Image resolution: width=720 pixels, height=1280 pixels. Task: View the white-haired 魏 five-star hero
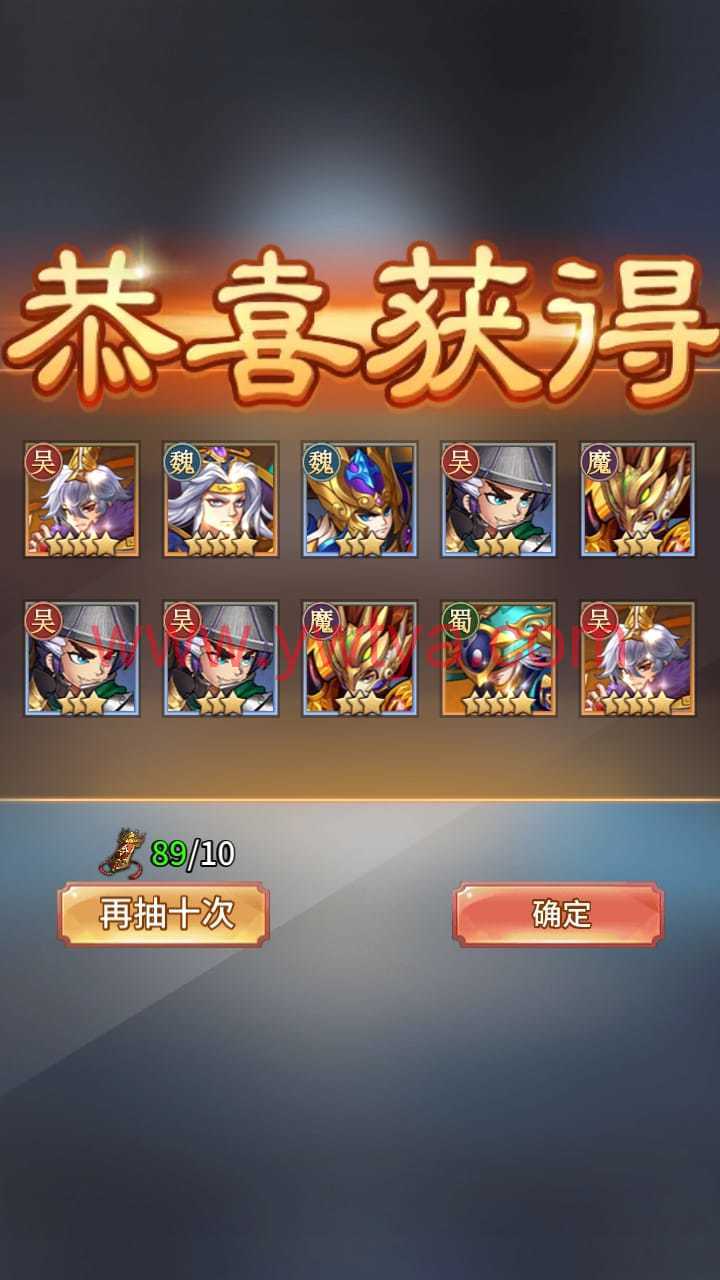(x=221, y=500)
